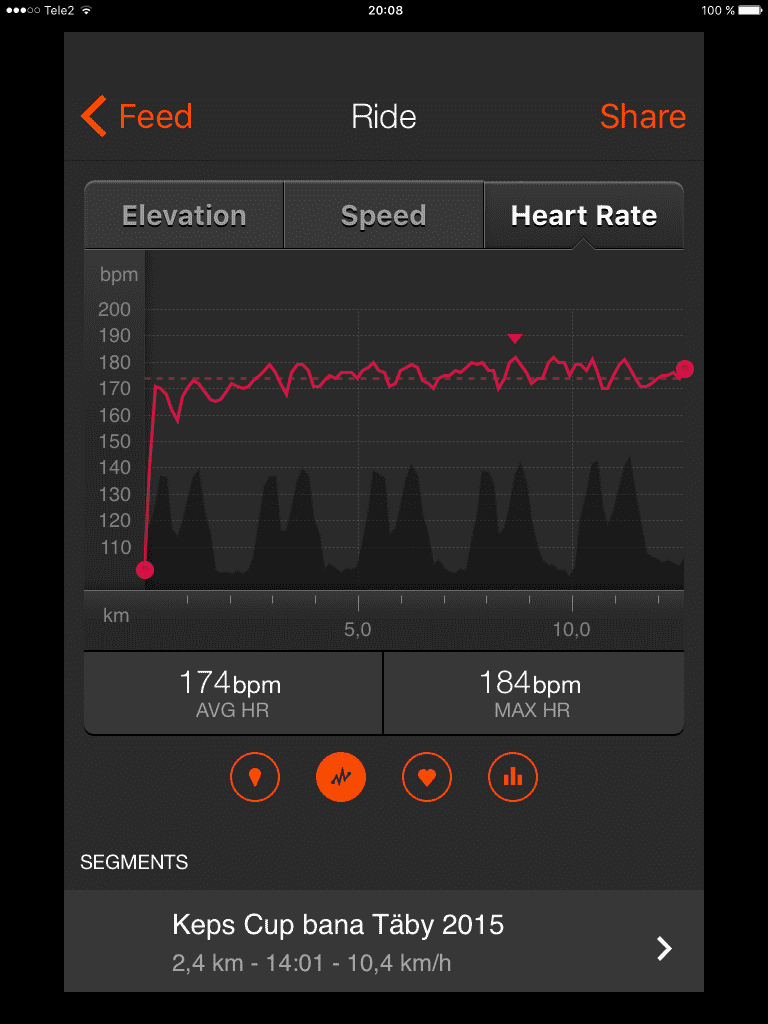768x1024 pixels.
Task: Share this ride
Action: click(642, 117)
